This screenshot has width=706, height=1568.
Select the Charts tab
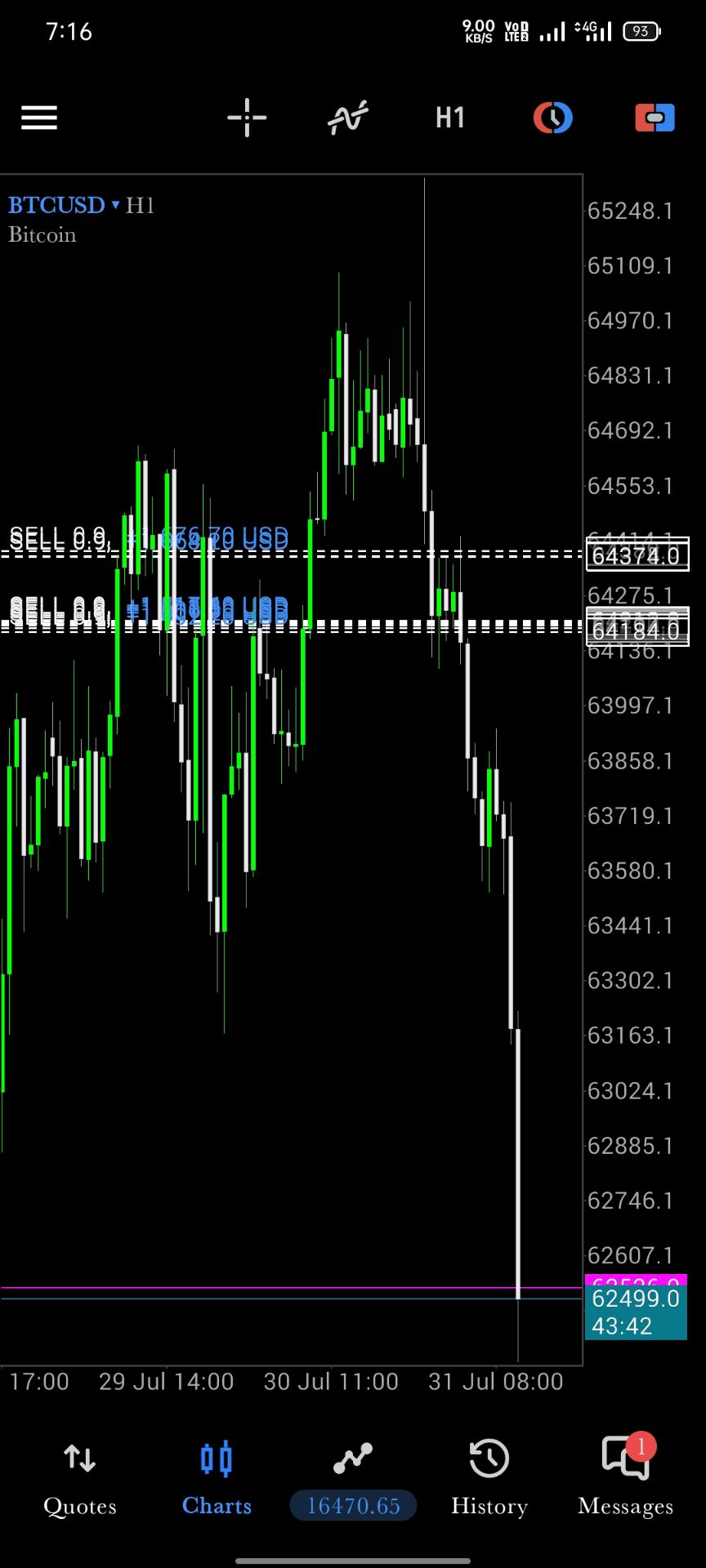[217, 1479]
